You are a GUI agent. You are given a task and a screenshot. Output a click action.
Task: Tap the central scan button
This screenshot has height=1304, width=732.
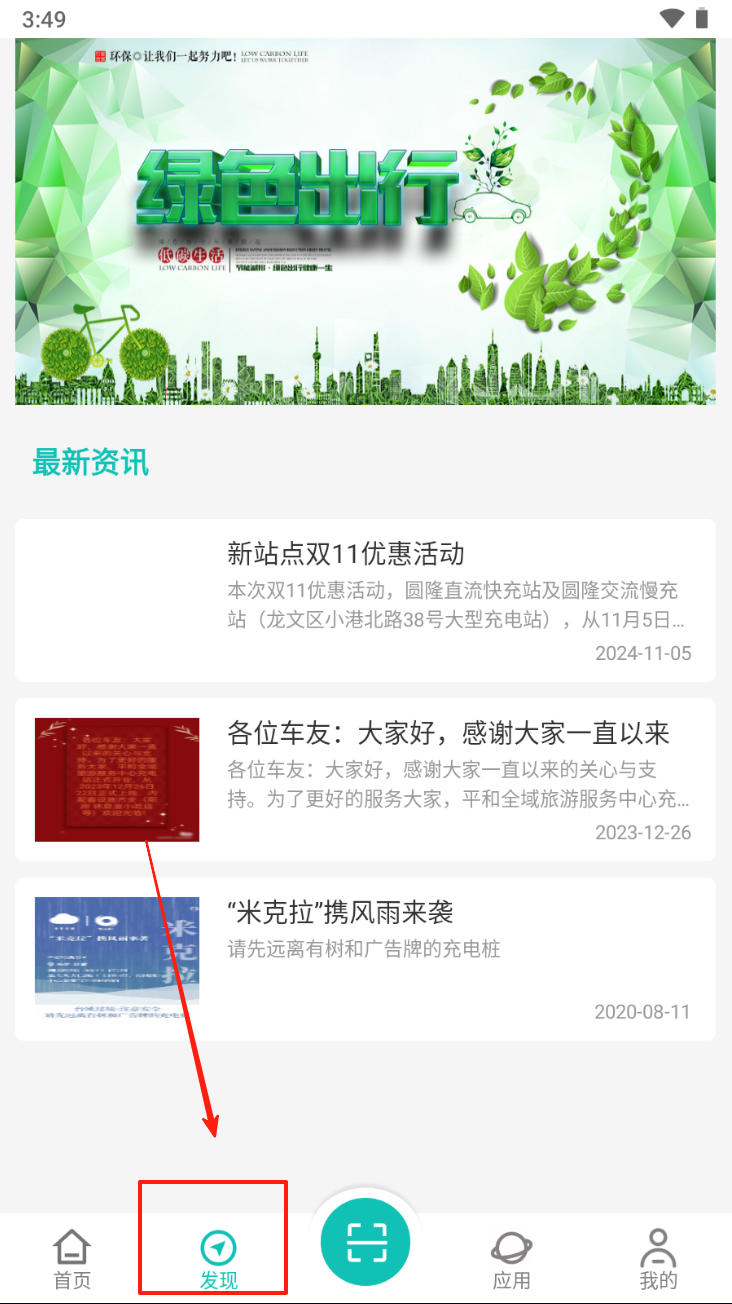coord(365,1242)
